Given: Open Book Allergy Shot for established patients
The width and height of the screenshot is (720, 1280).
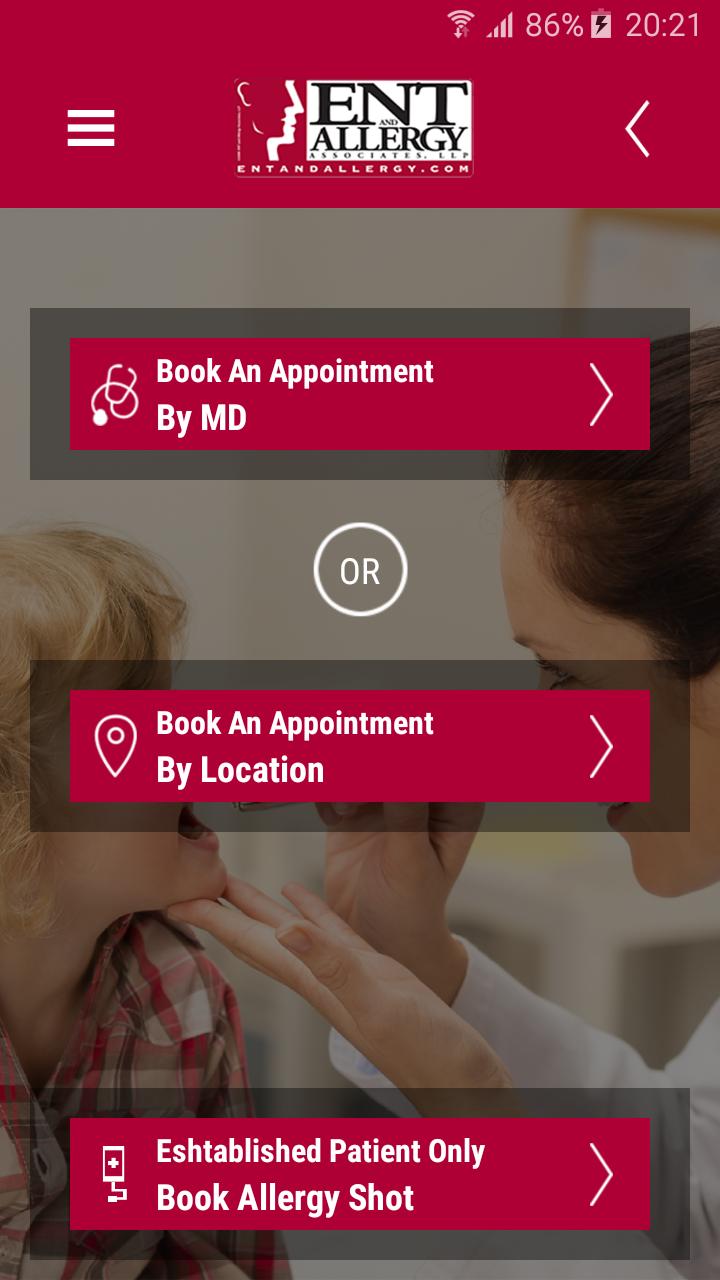Looking at the screenshot, I should (360, 1174).
